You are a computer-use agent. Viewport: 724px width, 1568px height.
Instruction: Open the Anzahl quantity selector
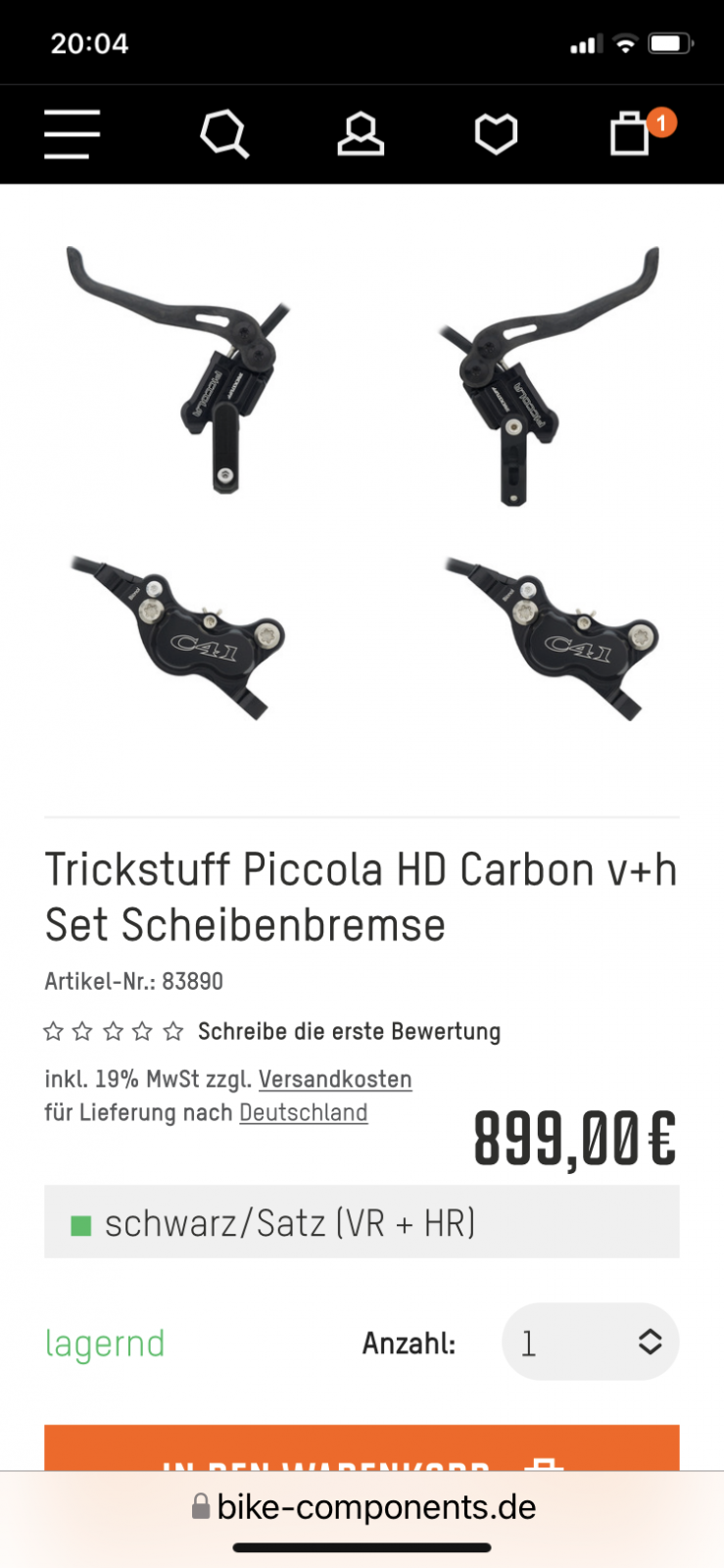coord(590,1342)
